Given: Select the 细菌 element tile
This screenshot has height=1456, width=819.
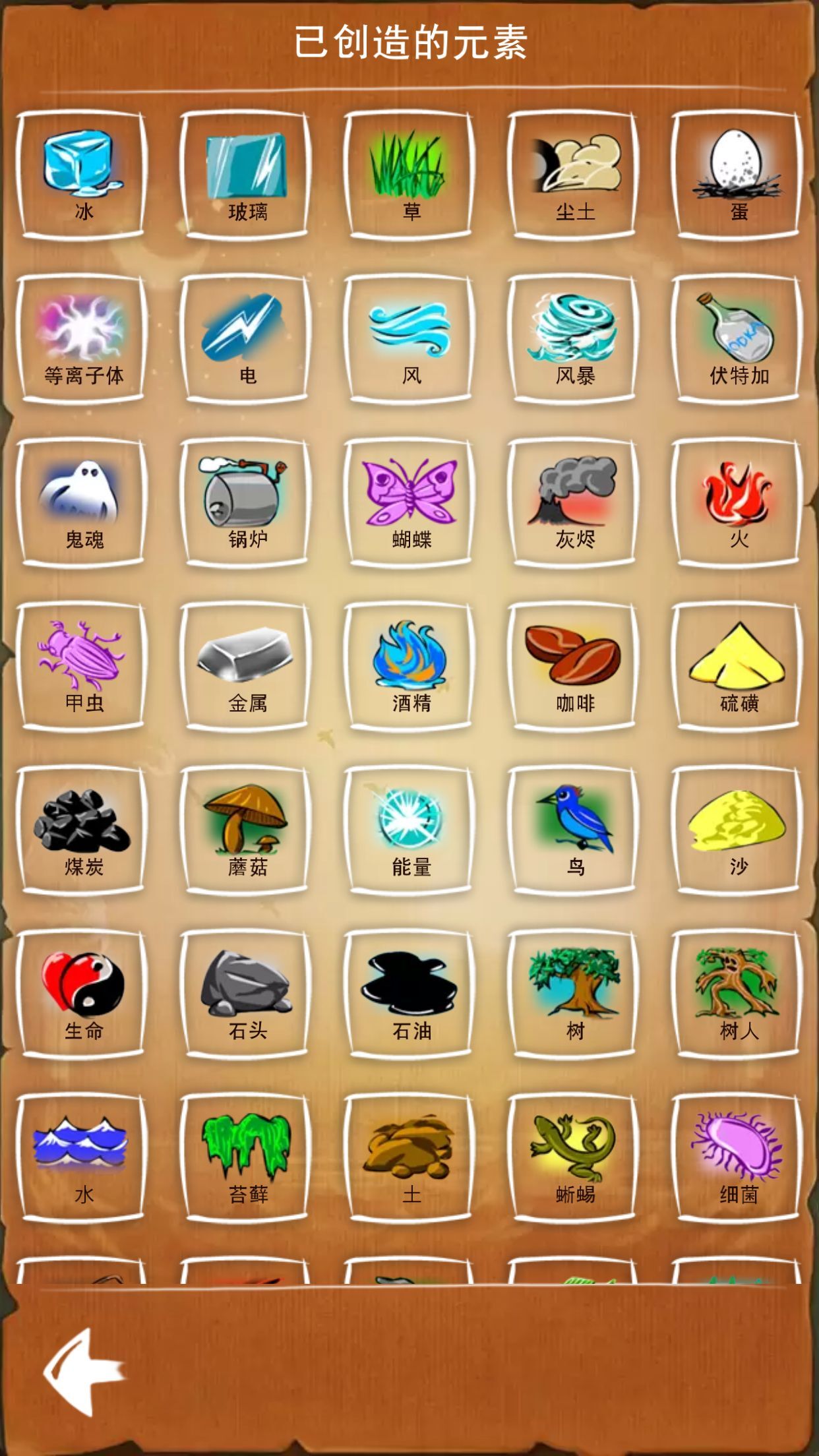Looking at the screenshot, I should tap(737, 1157).
